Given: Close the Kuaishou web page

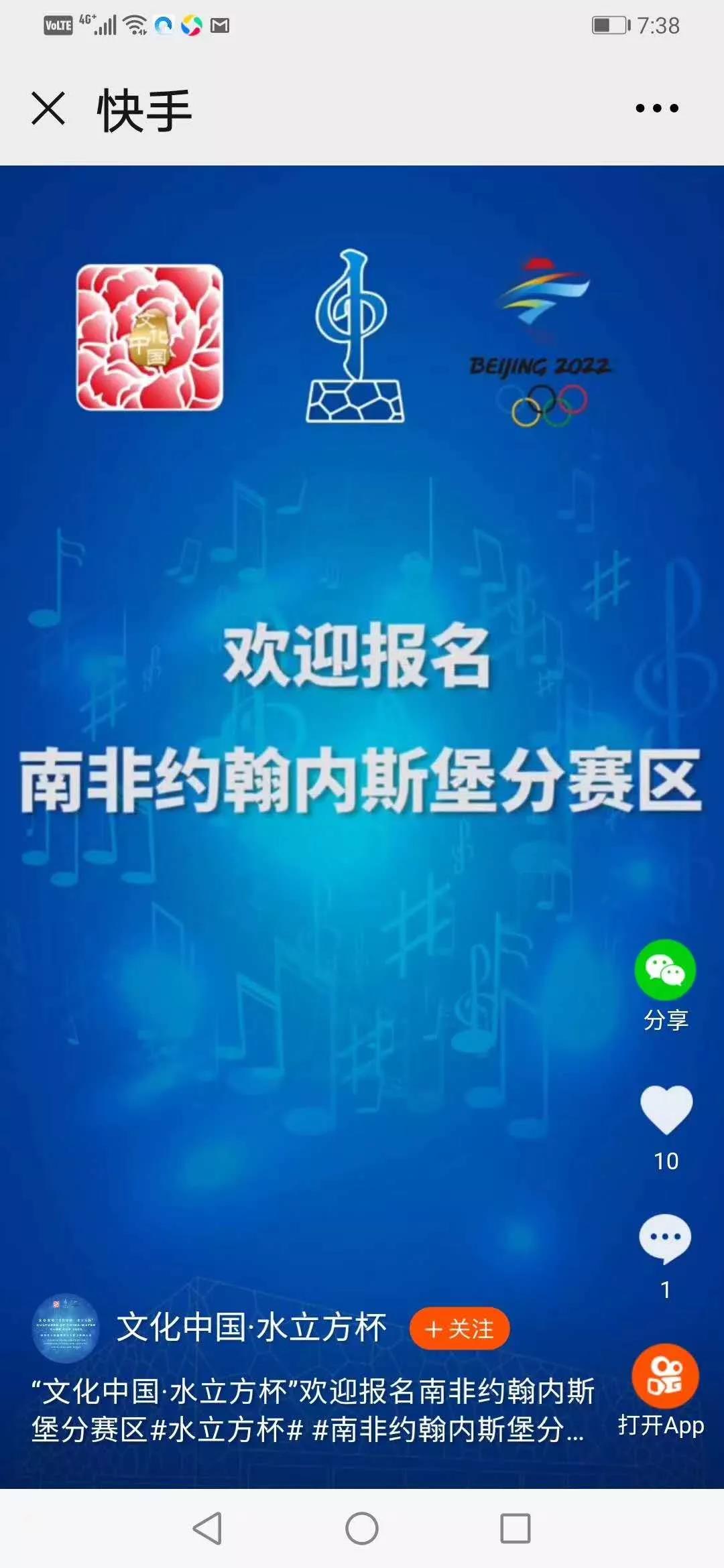Looking at the screenshot, I should pyautogui.click(x=48, y=109).
